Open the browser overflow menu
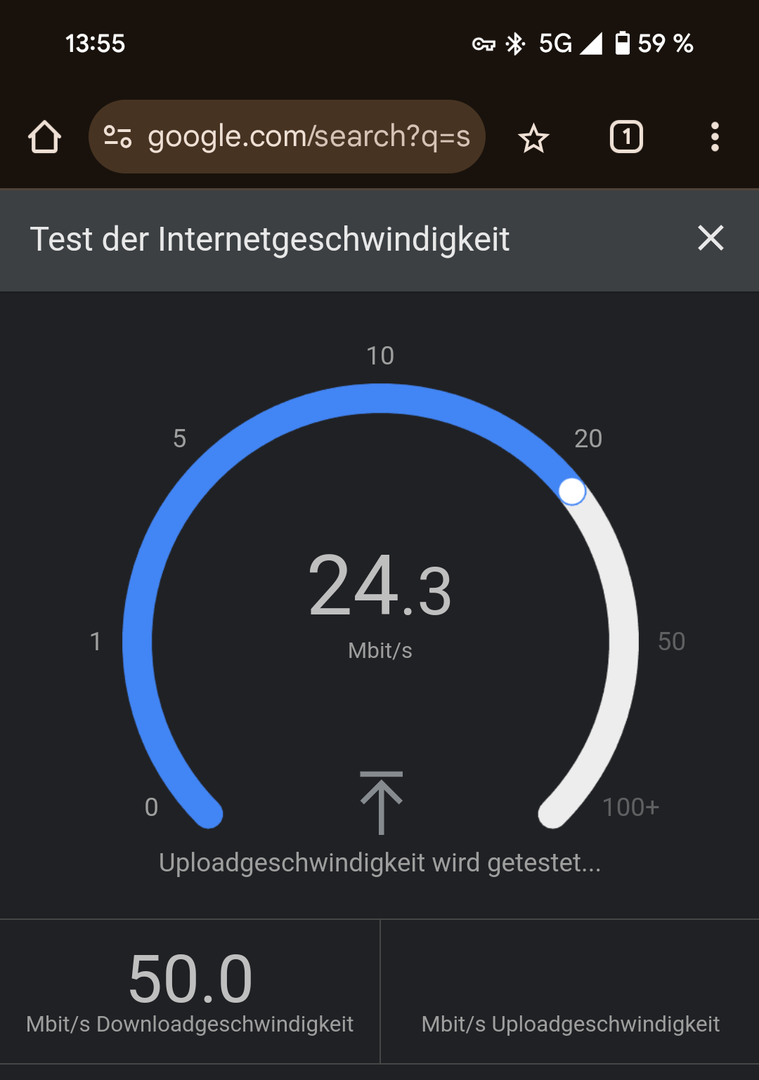This screenshot has height=1080, width=759. [714, 137]
